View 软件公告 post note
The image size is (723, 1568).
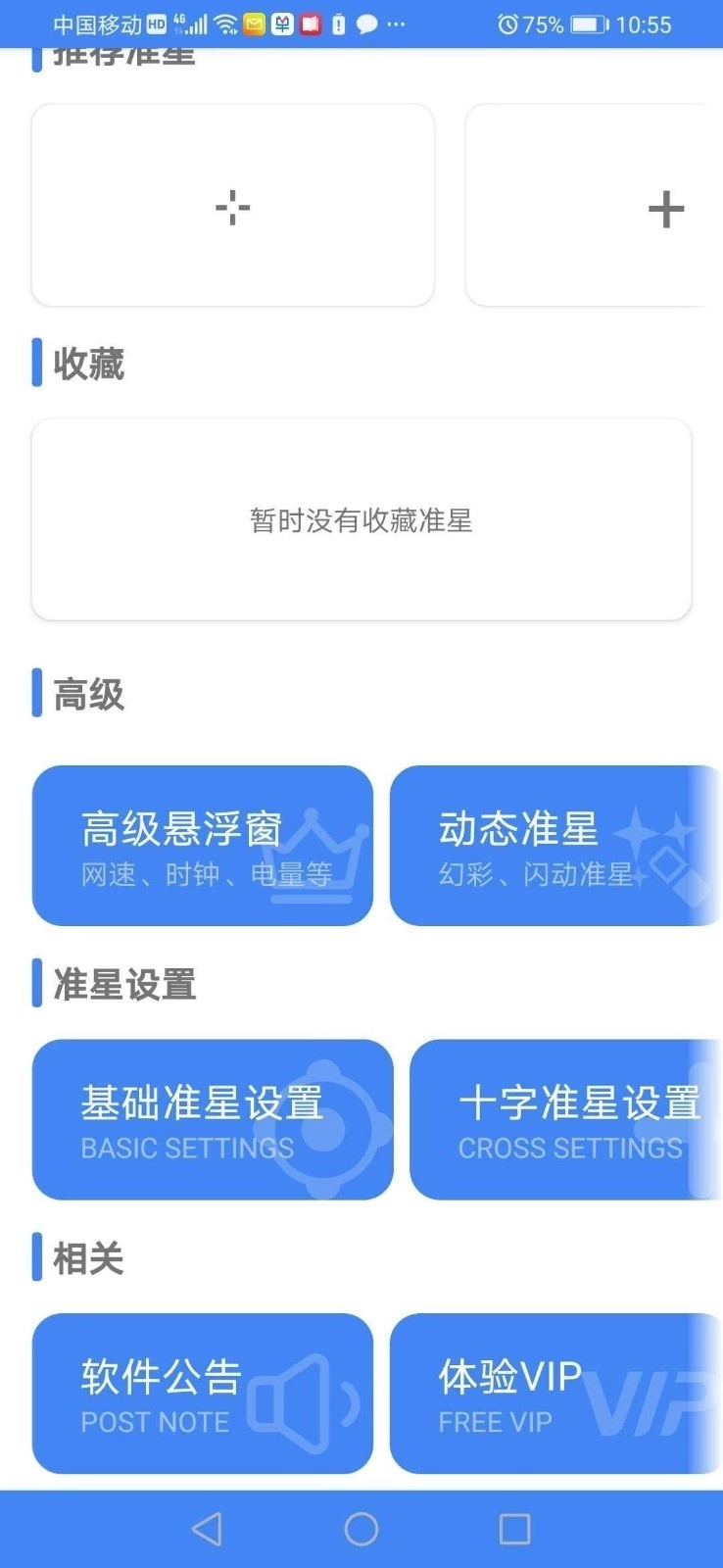tap(203, 1393)
